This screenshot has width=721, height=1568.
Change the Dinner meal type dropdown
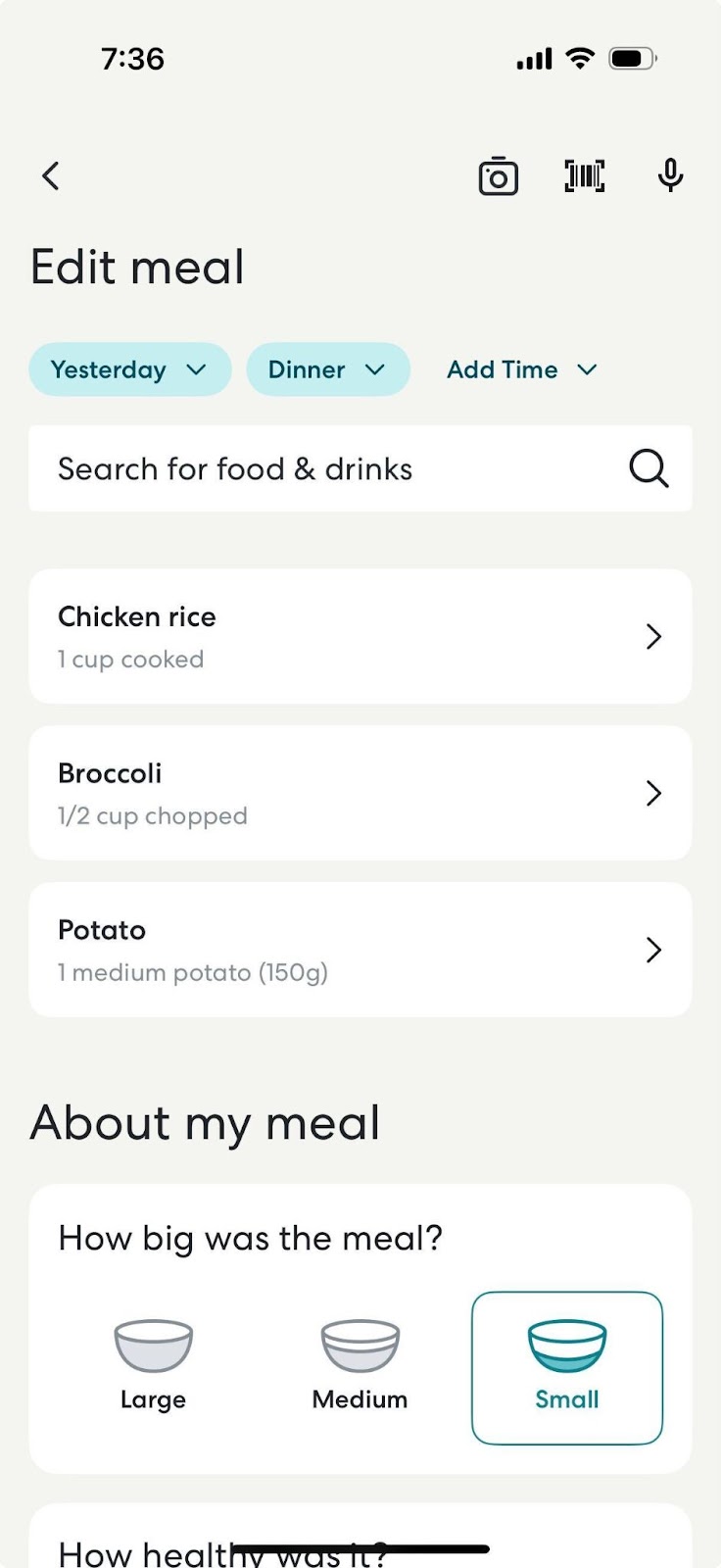(x=328, y=369)
